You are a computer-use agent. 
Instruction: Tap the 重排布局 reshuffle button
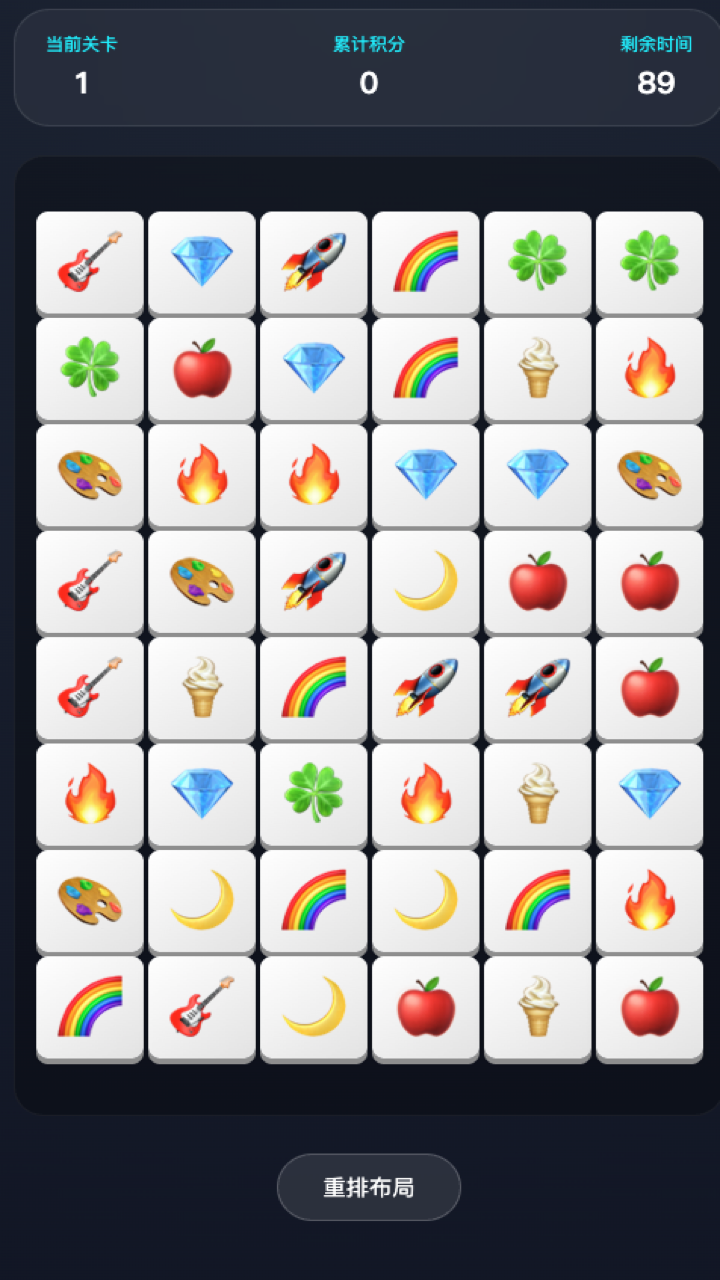[x=368, y=1187]
